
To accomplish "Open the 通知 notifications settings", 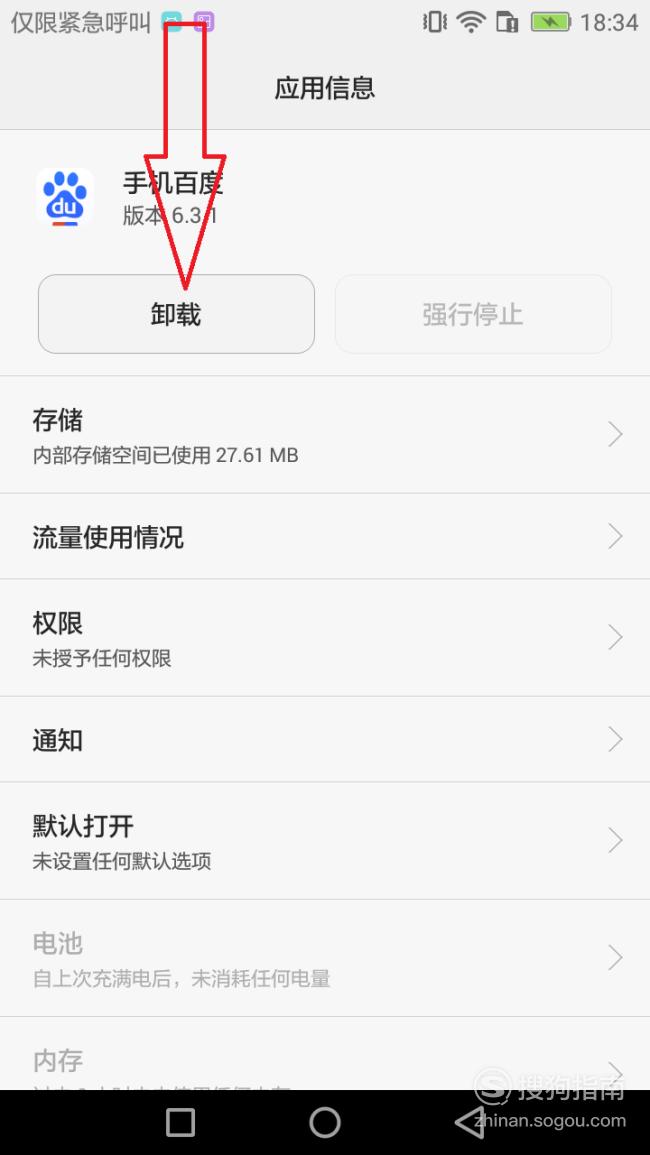I will point(325,740).
